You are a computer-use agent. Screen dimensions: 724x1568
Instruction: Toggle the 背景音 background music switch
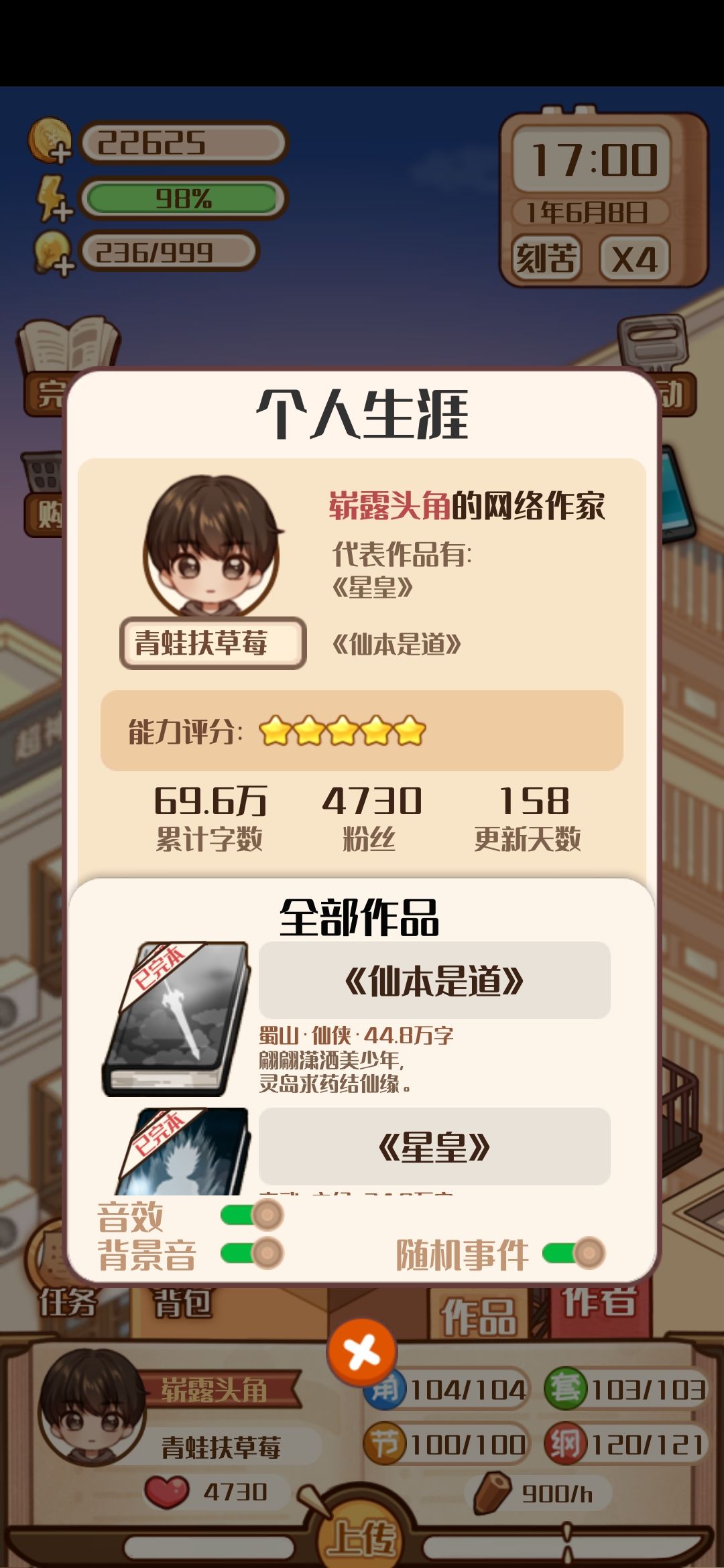point(253,1252)
